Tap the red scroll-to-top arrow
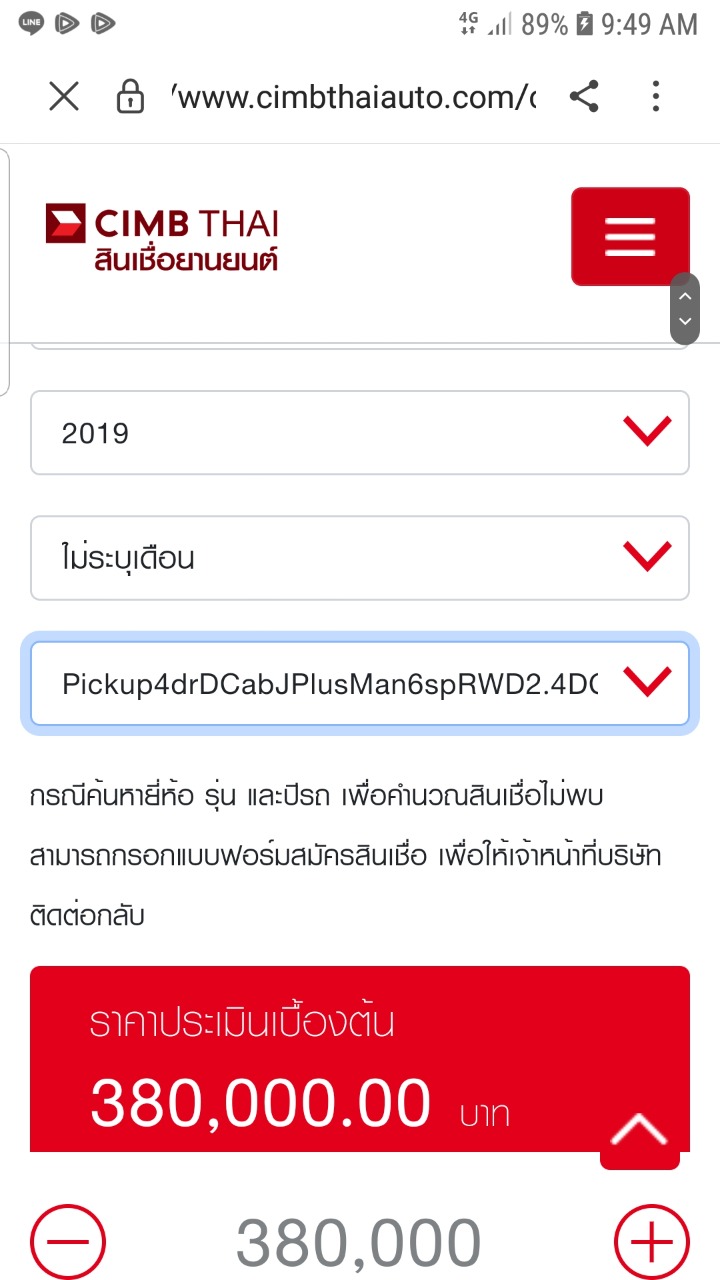 (639, 1131)
